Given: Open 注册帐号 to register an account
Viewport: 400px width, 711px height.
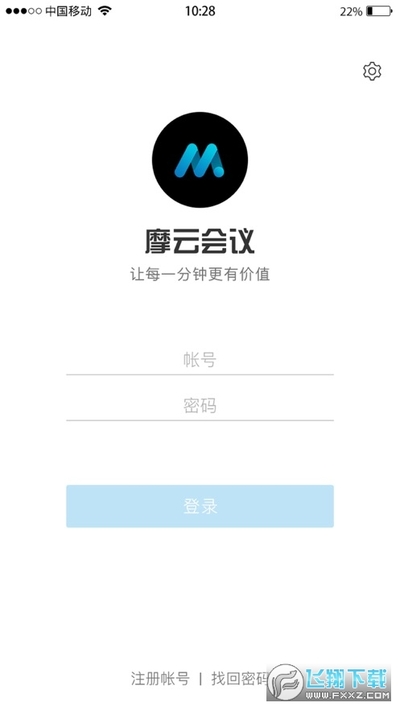Looking at the screenshot, I should [160, 679].
